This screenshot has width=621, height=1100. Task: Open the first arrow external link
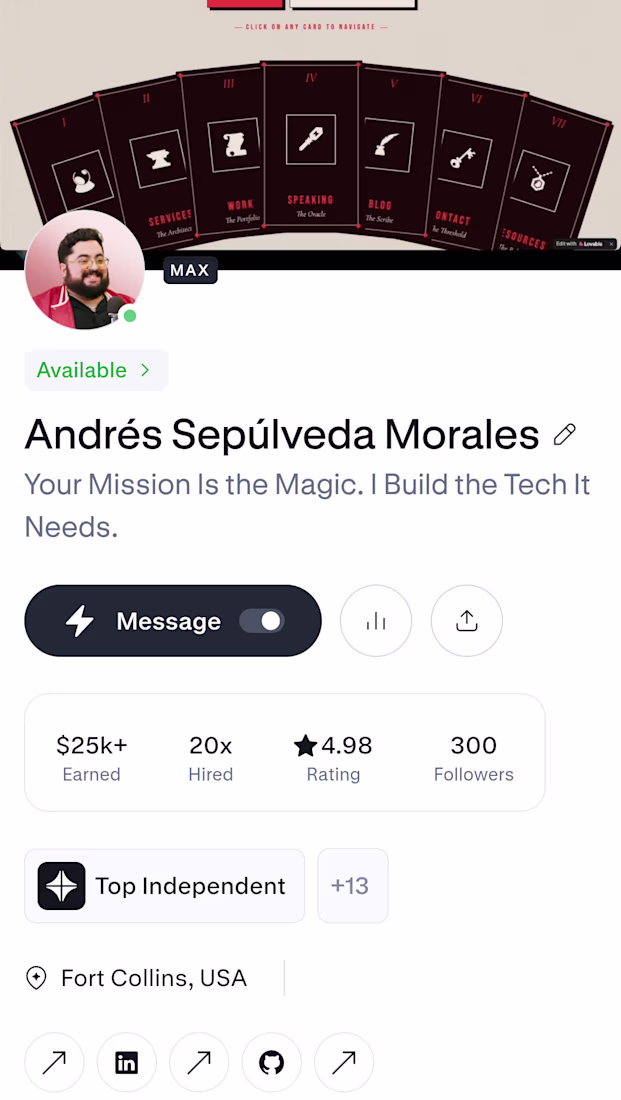(x=54, y=1063)
